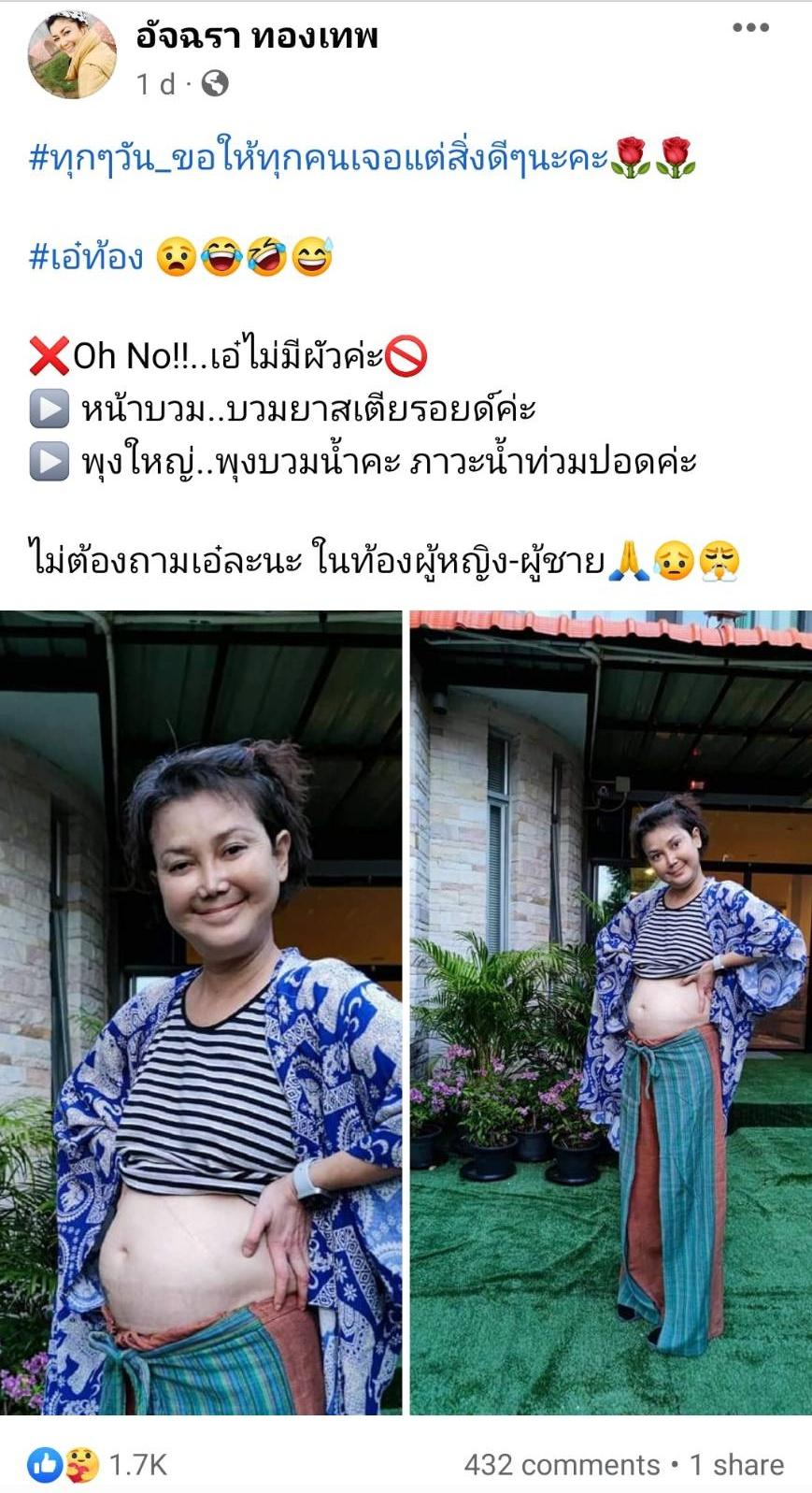812x1493 pixels.
Task: Open the #เอ๋ท้อง hashtag
Action: click(x=86, y=257)
